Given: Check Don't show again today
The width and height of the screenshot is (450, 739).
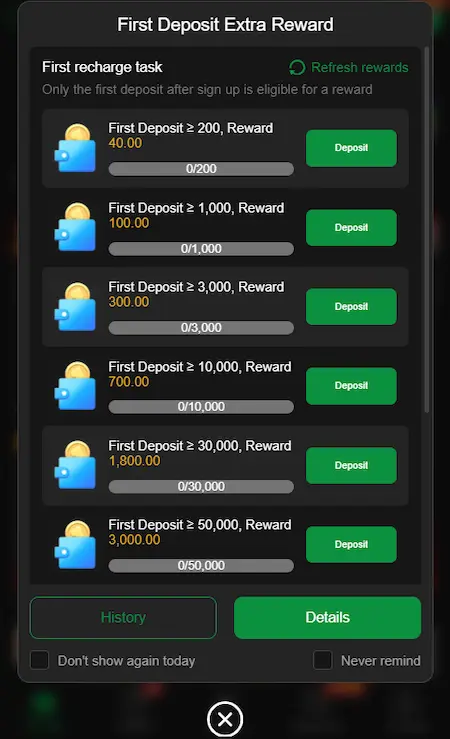Looking at the screenshot, I should (x=40, y=660).
